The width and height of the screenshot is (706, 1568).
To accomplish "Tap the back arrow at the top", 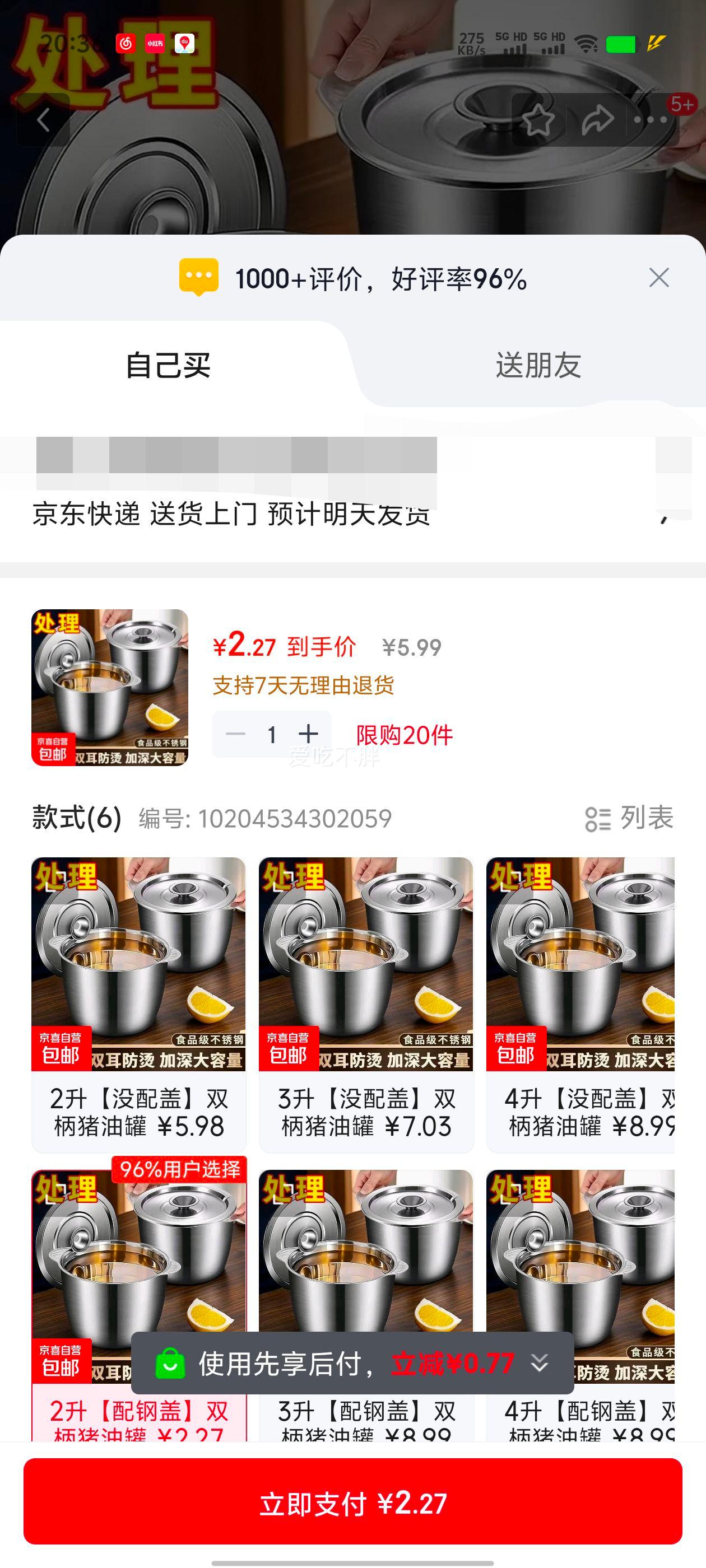I will (44, 119).
